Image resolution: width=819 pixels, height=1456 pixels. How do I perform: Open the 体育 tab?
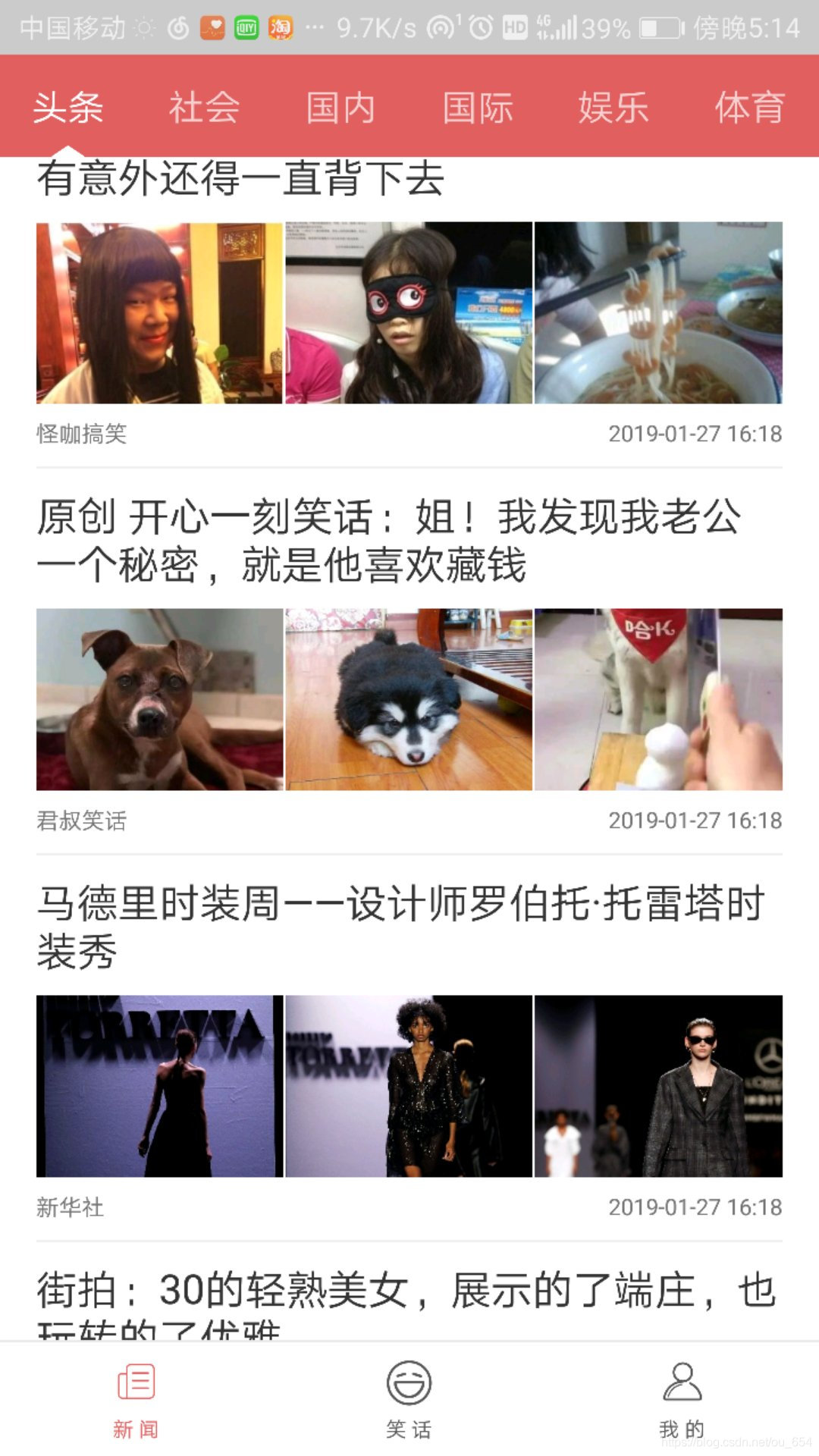[749, 107]
